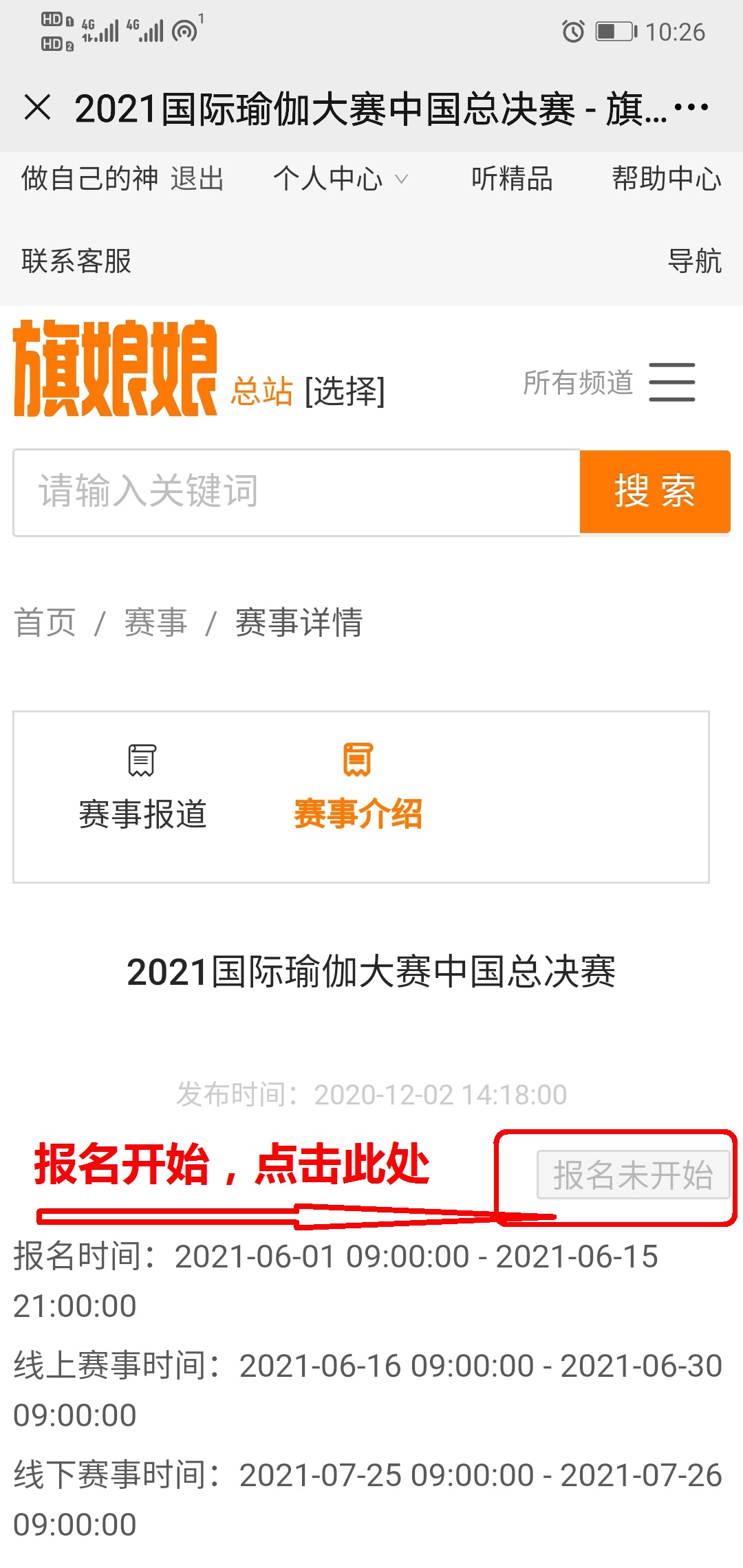
Task: Expand the 个人中心 dropdown
Action: [341, 179]
